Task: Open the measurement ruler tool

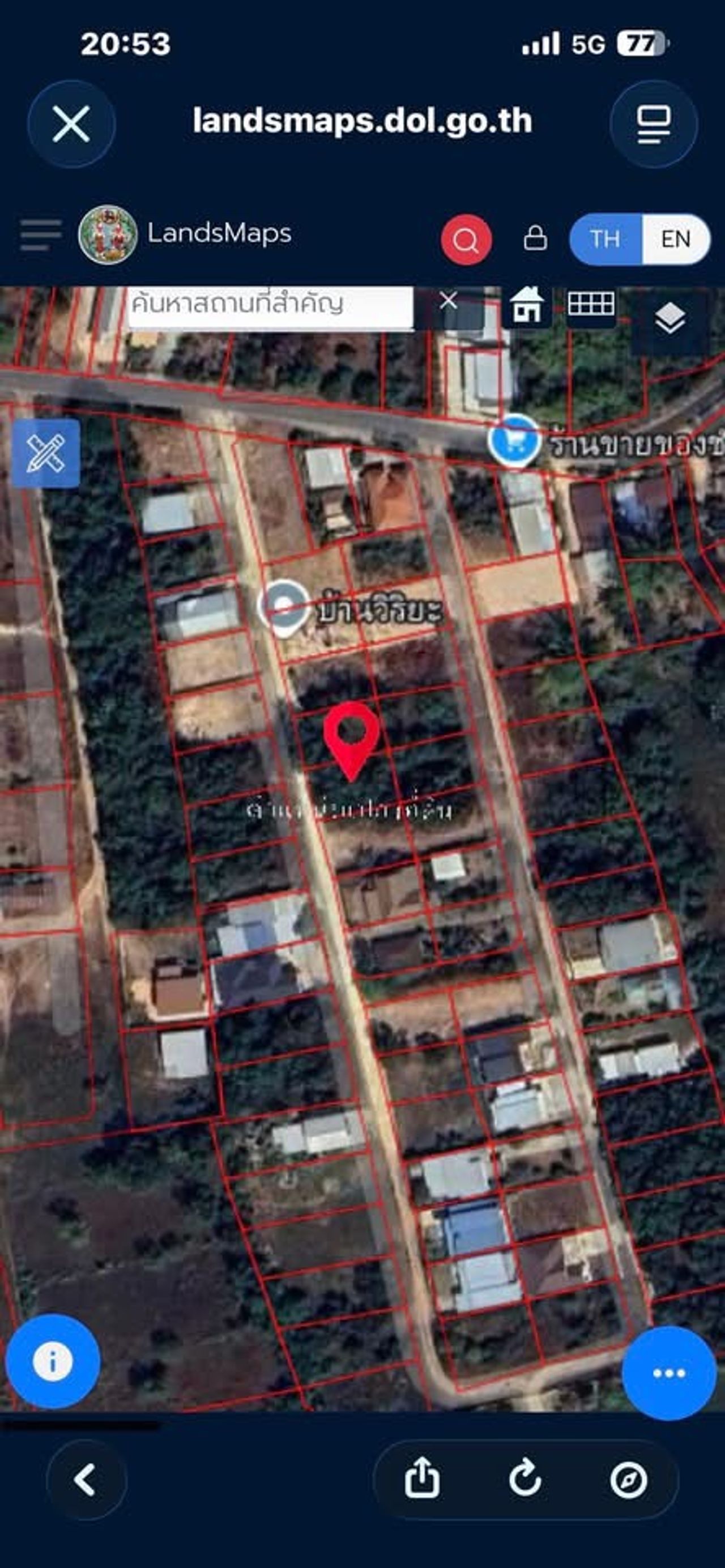Action: point(46,454)
